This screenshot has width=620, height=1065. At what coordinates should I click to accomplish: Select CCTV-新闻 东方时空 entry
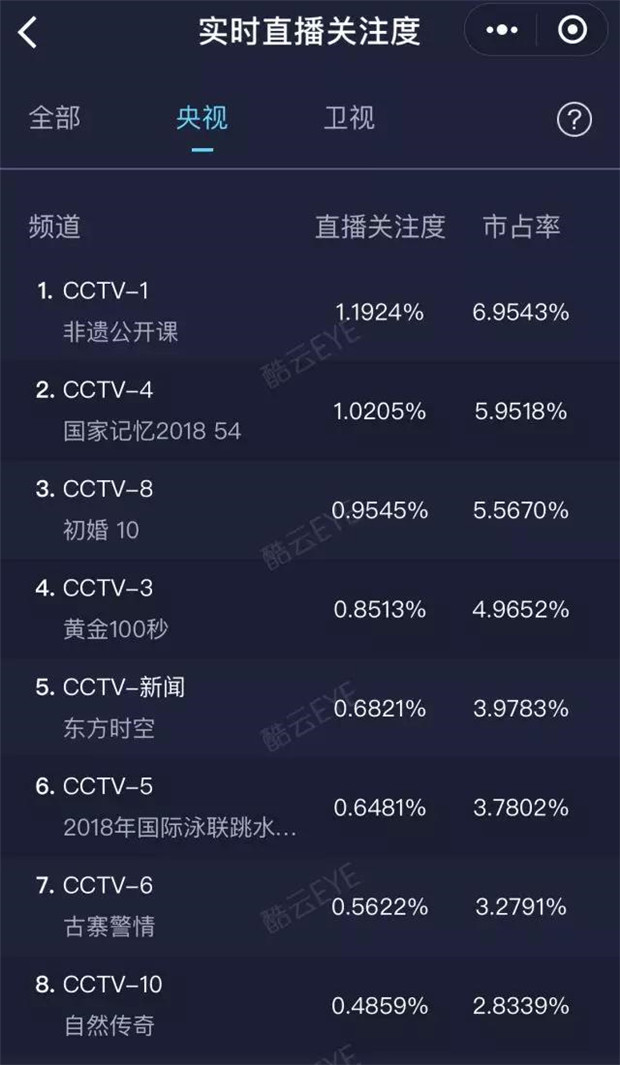coord(310,708)
